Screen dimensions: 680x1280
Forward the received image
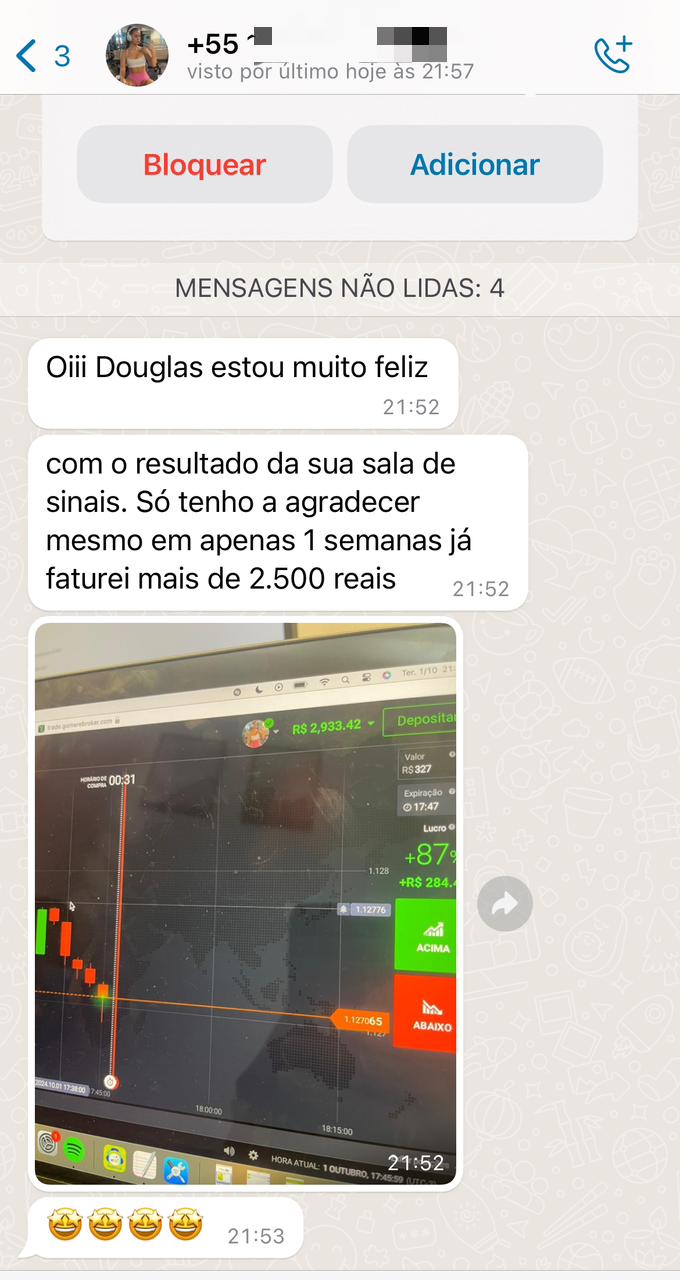pos(504,904)
